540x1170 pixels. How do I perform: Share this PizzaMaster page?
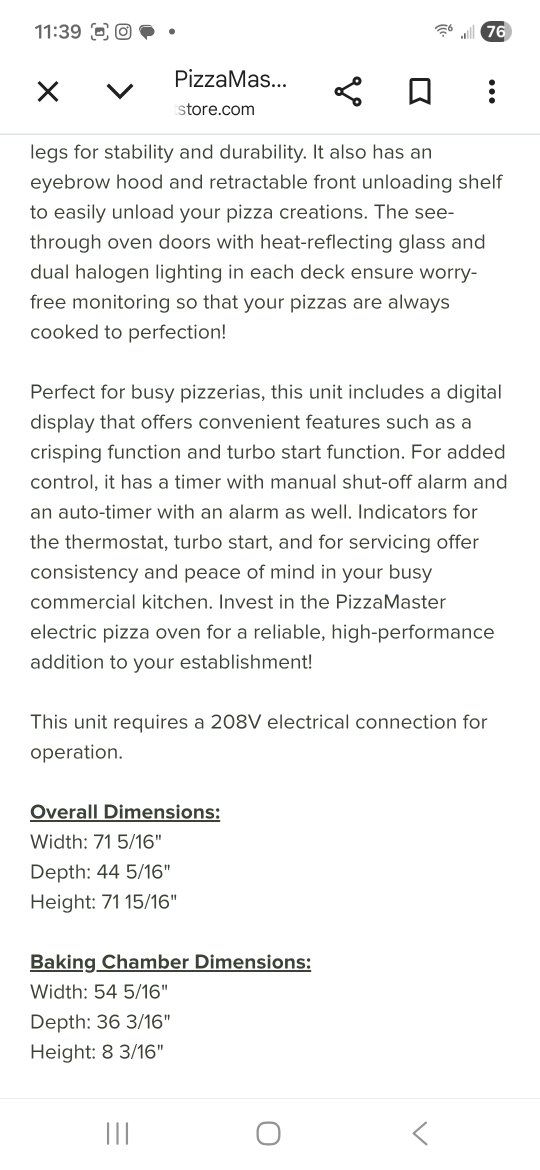click(348, 91)
